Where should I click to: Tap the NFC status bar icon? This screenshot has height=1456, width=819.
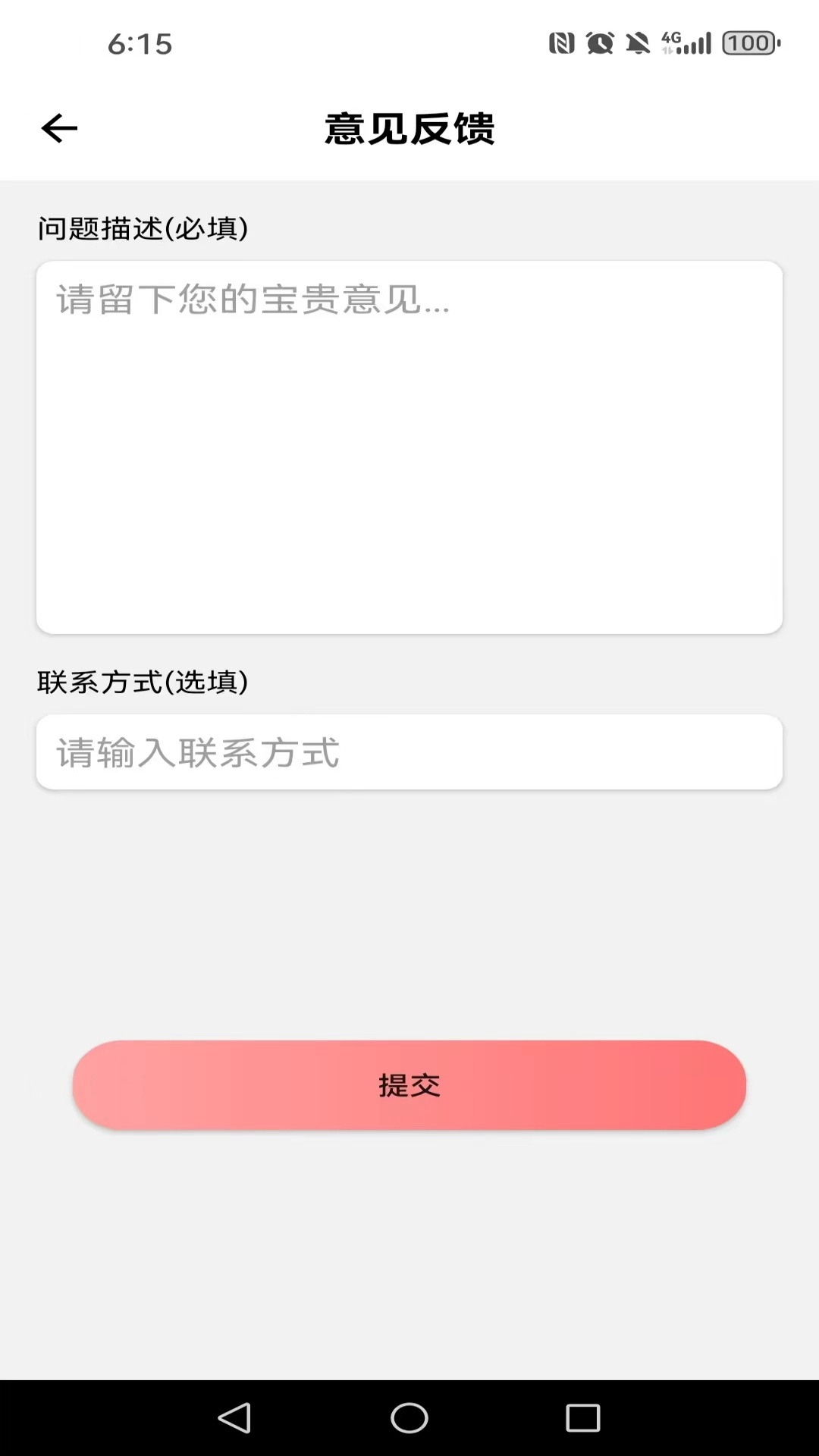coord(562,44)
